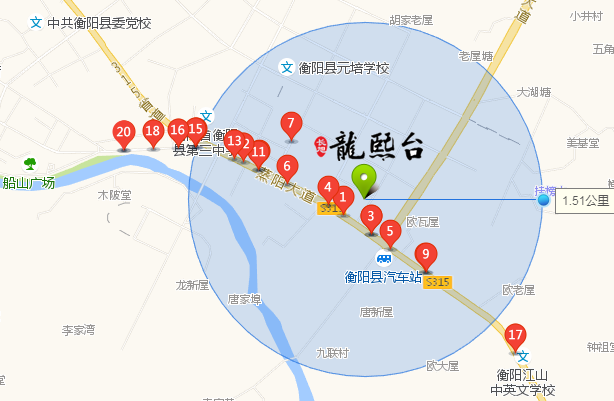Screen dimensions: 614x401
Task: Tap the blue radius handle at 1.51公里
Action: point(544,200)
